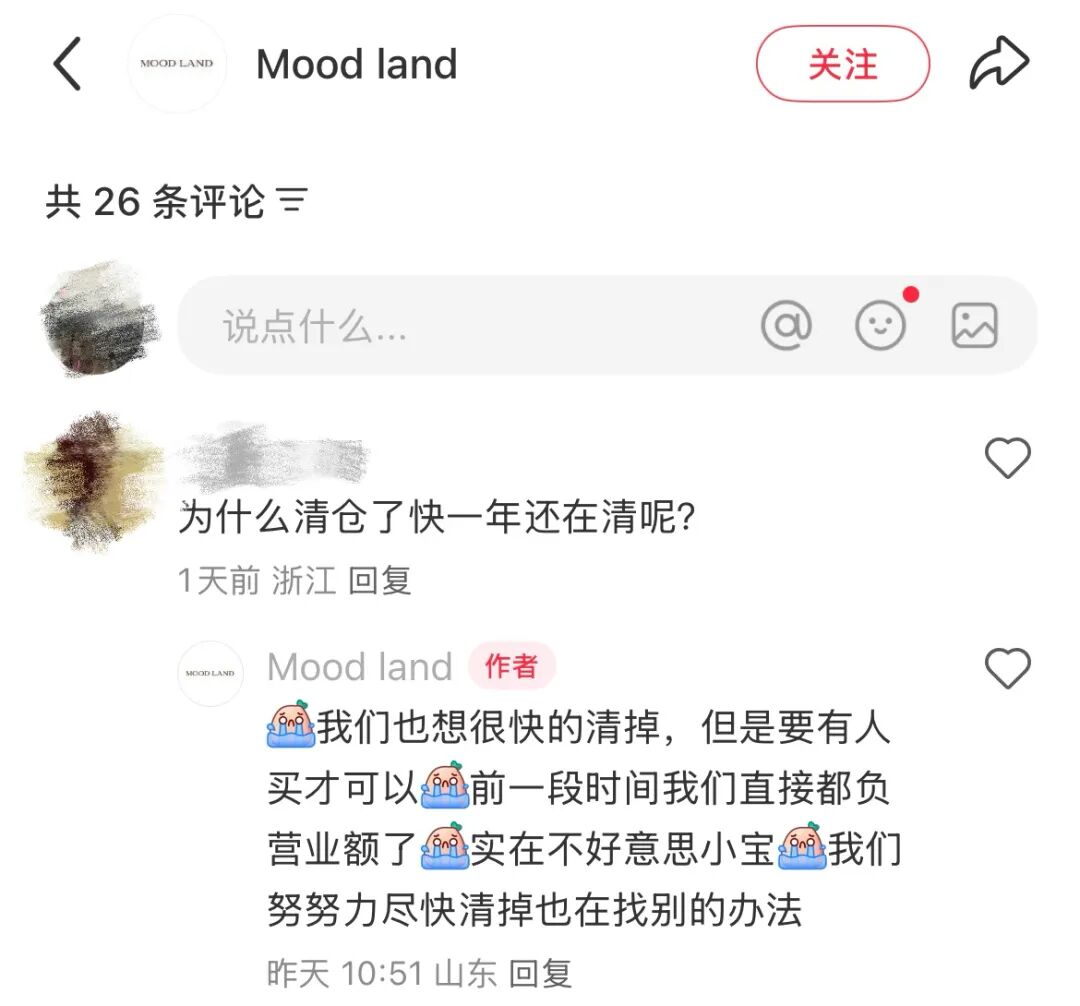This screenshot has width=1080, height=1006.
Task: Mention someone with the @ icon
Action: tap(786, 326)
